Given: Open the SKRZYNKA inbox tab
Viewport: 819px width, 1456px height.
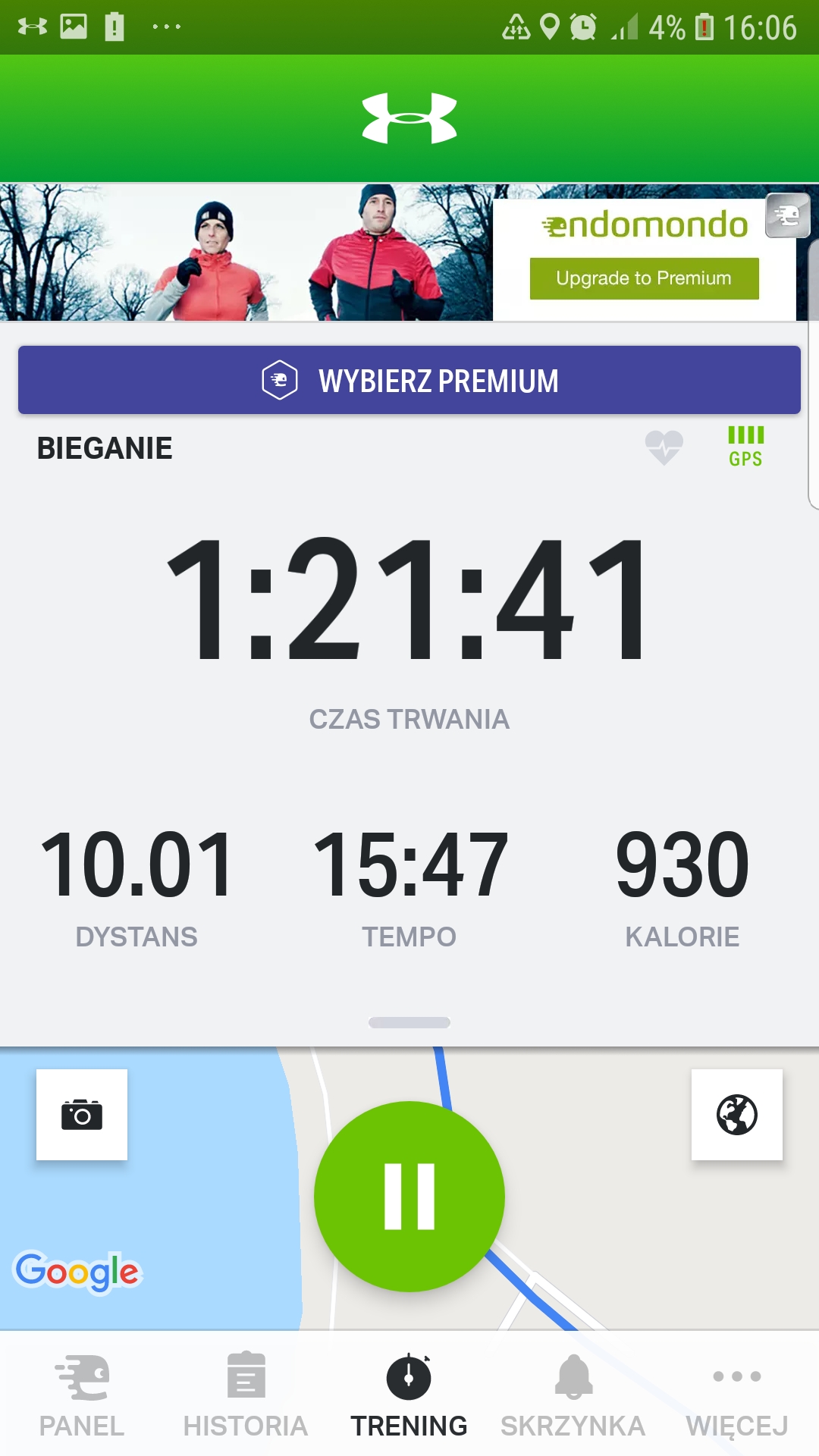Looking at the screenshot, I should 573,1395.
